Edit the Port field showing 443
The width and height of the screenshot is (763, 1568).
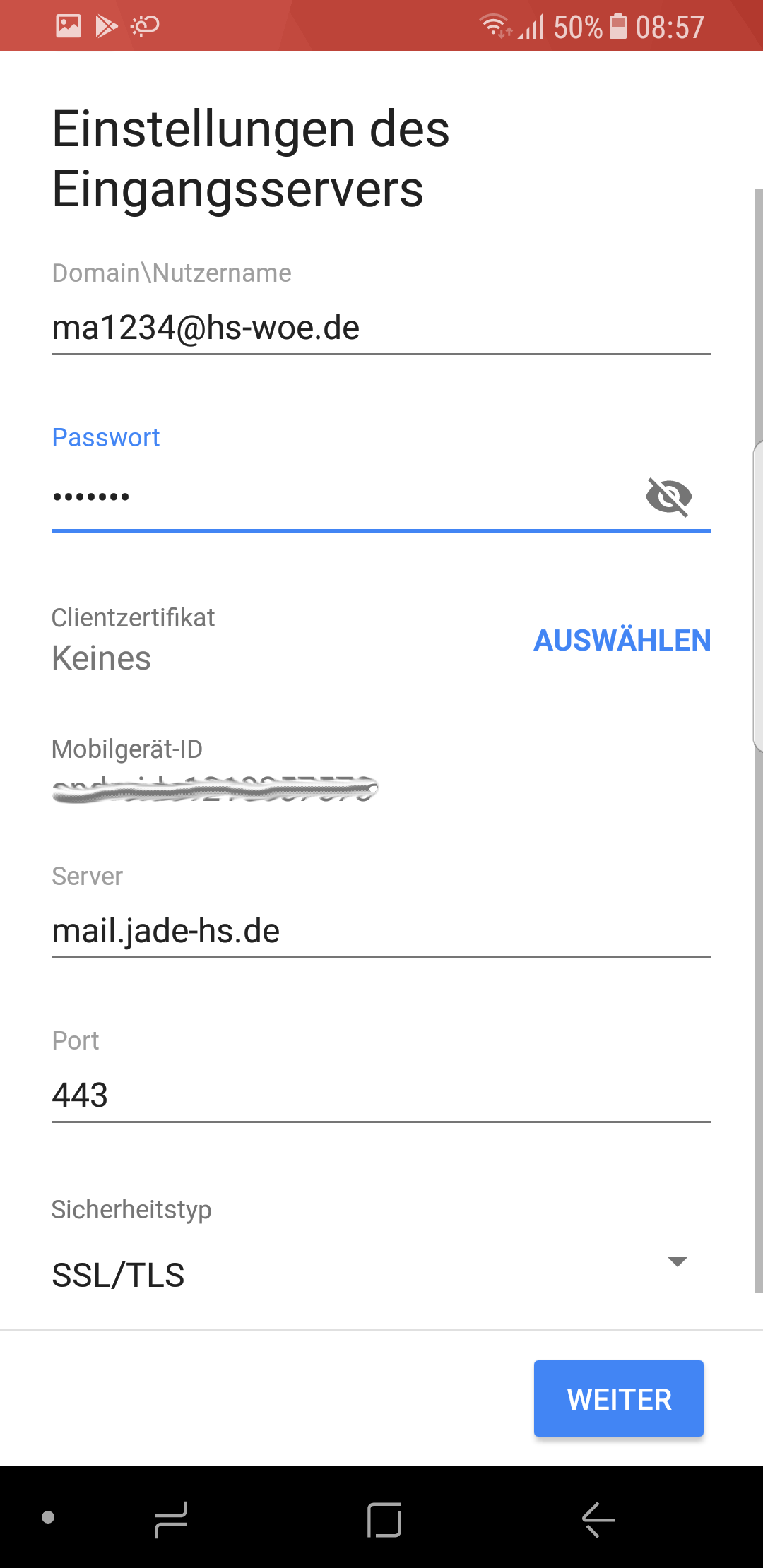[x=381, y=1095]
